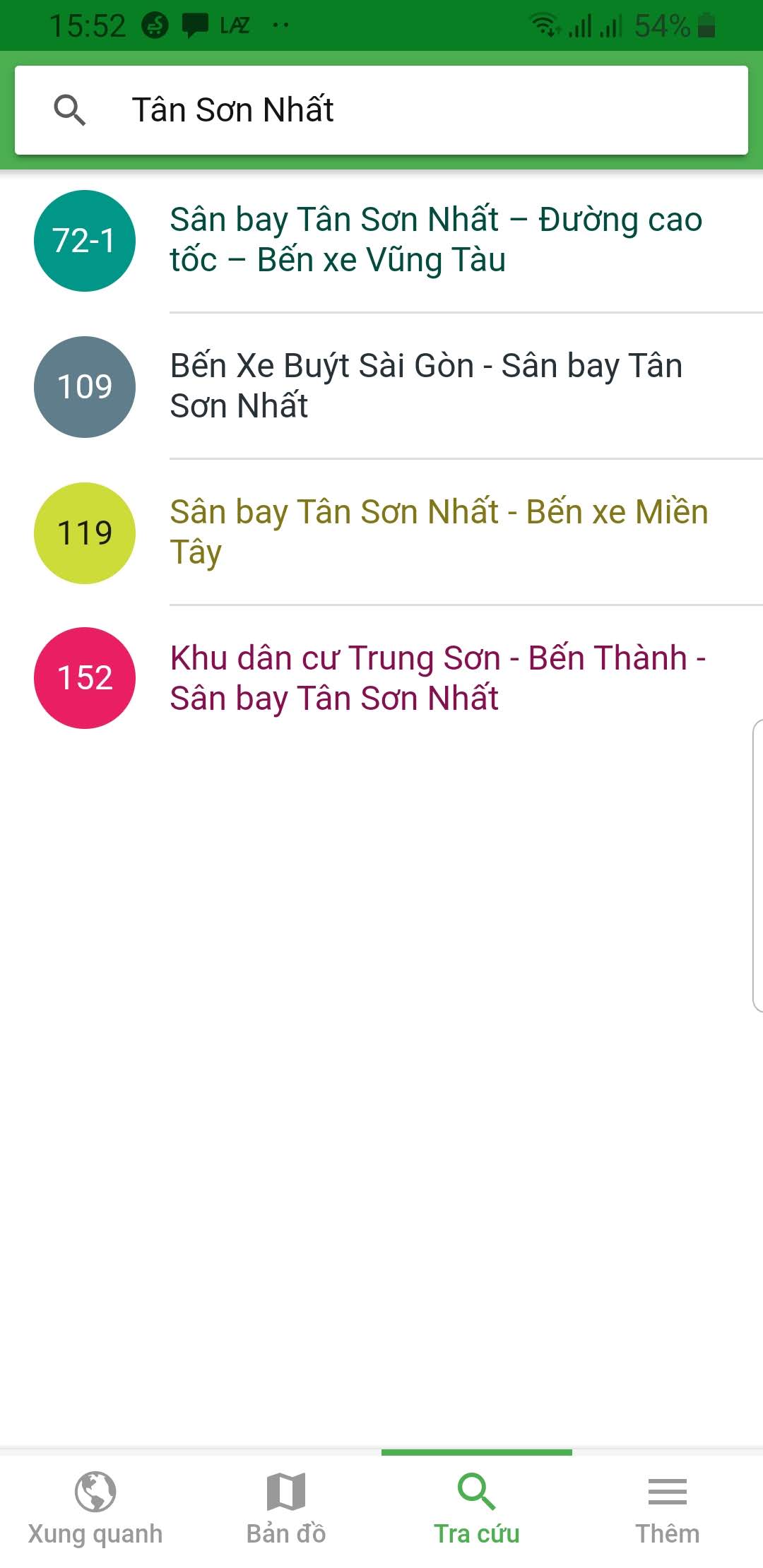View route 152 Khu dân cư Trung Sơn
This screenshot has width=763, height=1568.
381,678
